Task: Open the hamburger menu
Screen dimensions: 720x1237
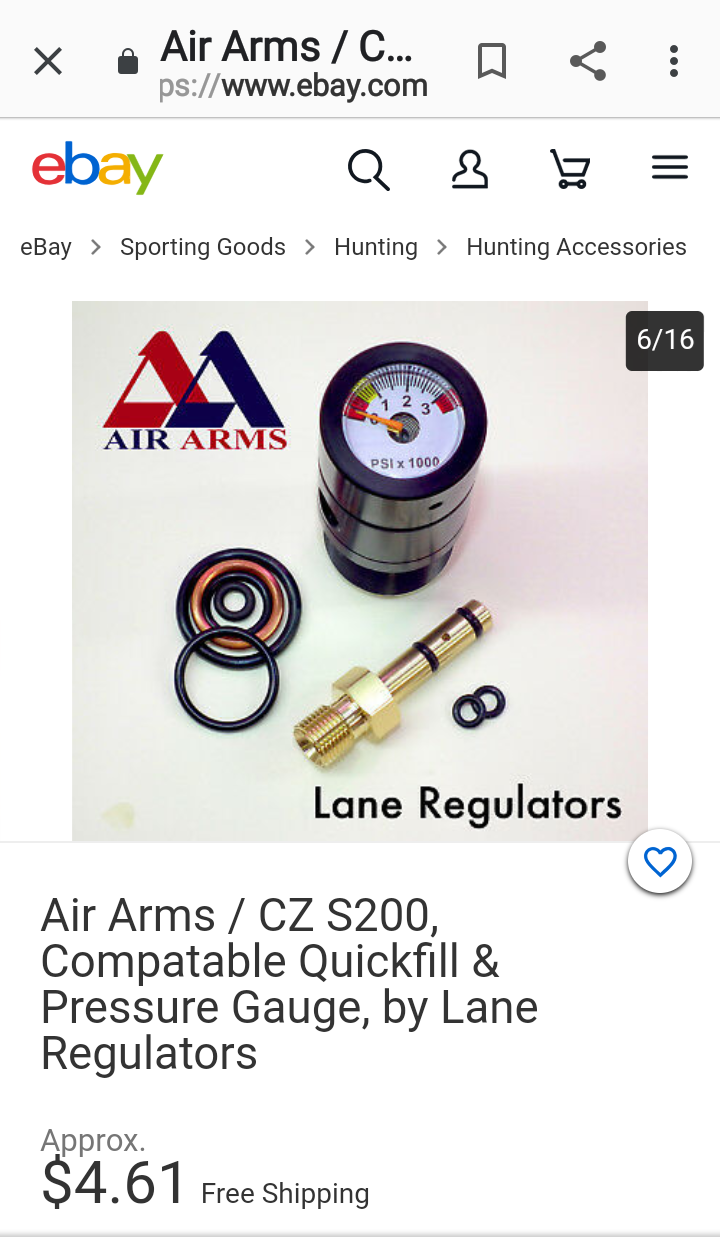Action: [x=670, y=168]
